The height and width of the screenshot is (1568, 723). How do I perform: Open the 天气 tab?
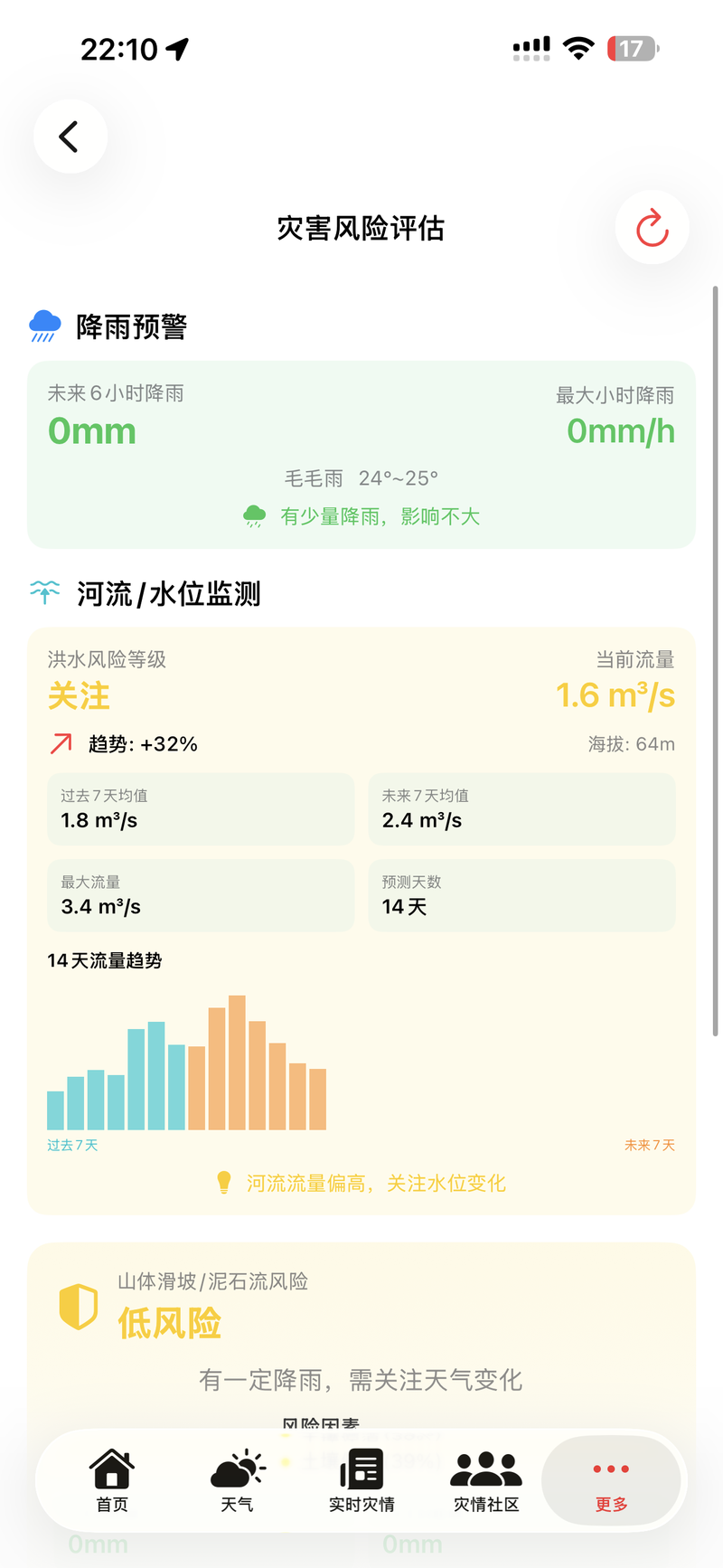click(237, 1480)
